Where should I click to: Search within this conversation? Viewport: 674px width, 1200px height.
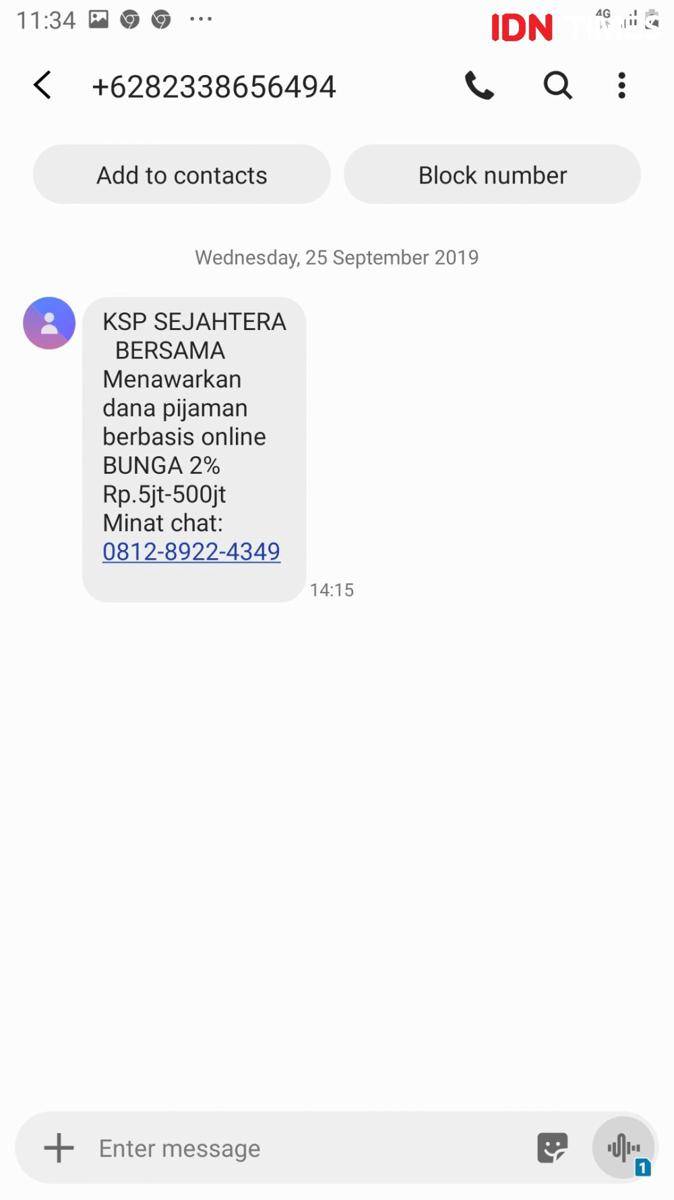click(x=558, y=86)
